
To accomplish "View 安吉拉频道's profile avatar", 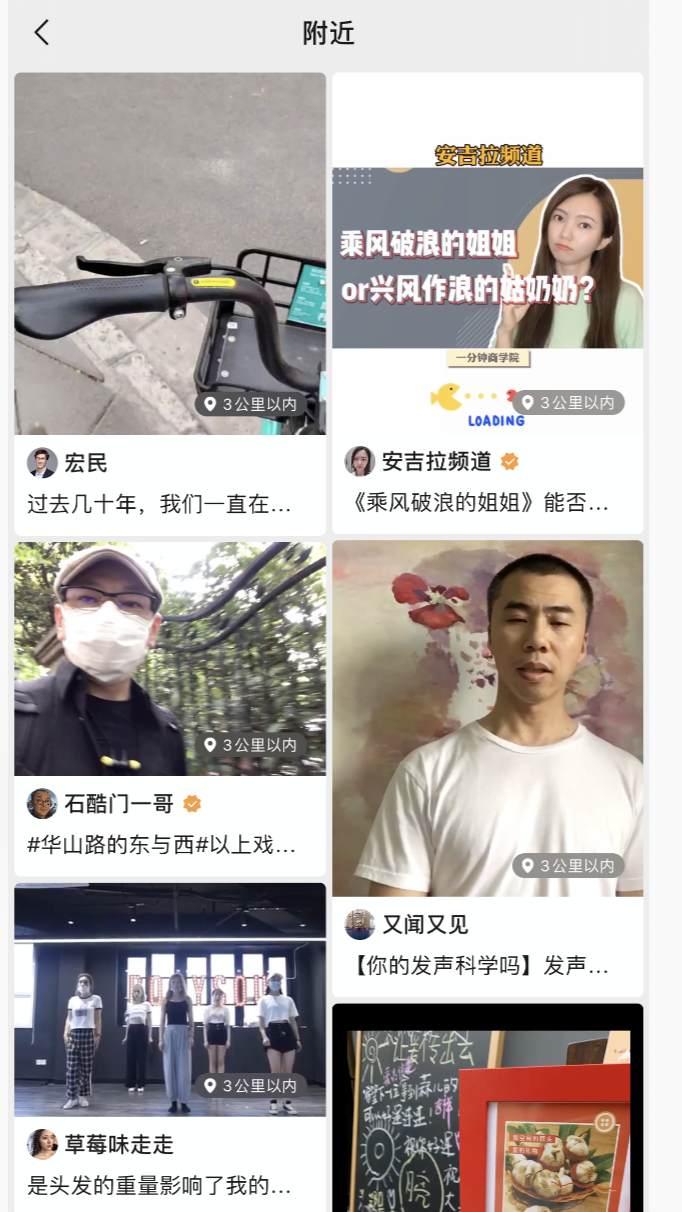I will point(360,461).
